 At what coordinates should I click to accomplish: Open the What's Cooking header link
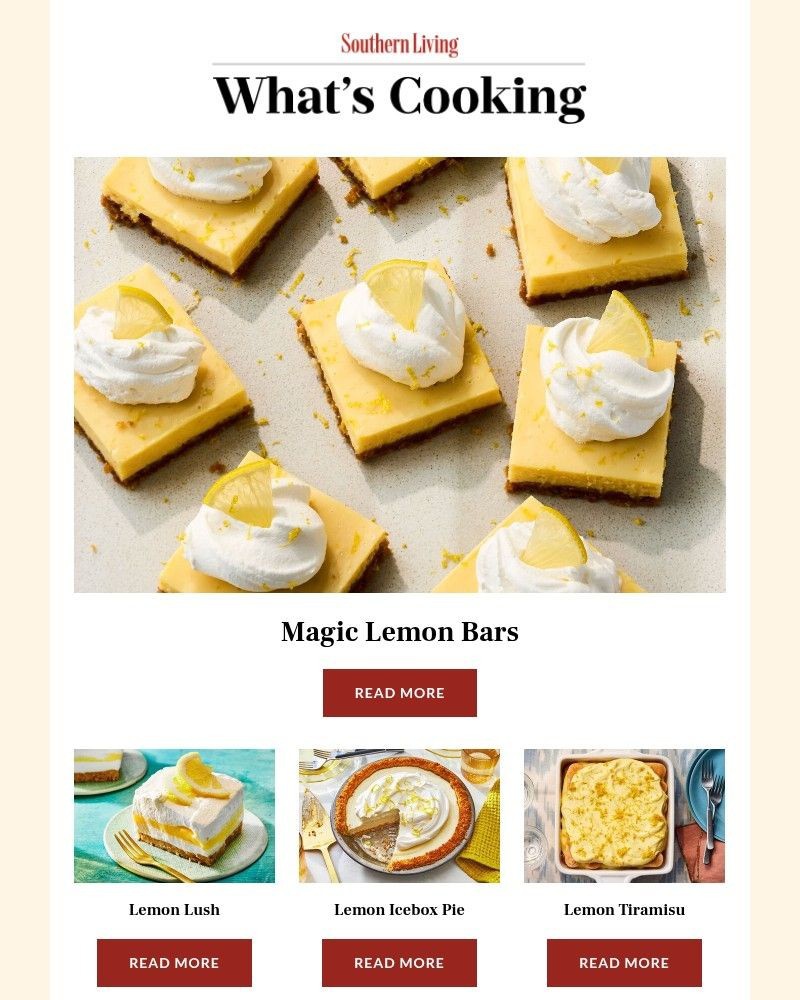click(x=399, y=93)
